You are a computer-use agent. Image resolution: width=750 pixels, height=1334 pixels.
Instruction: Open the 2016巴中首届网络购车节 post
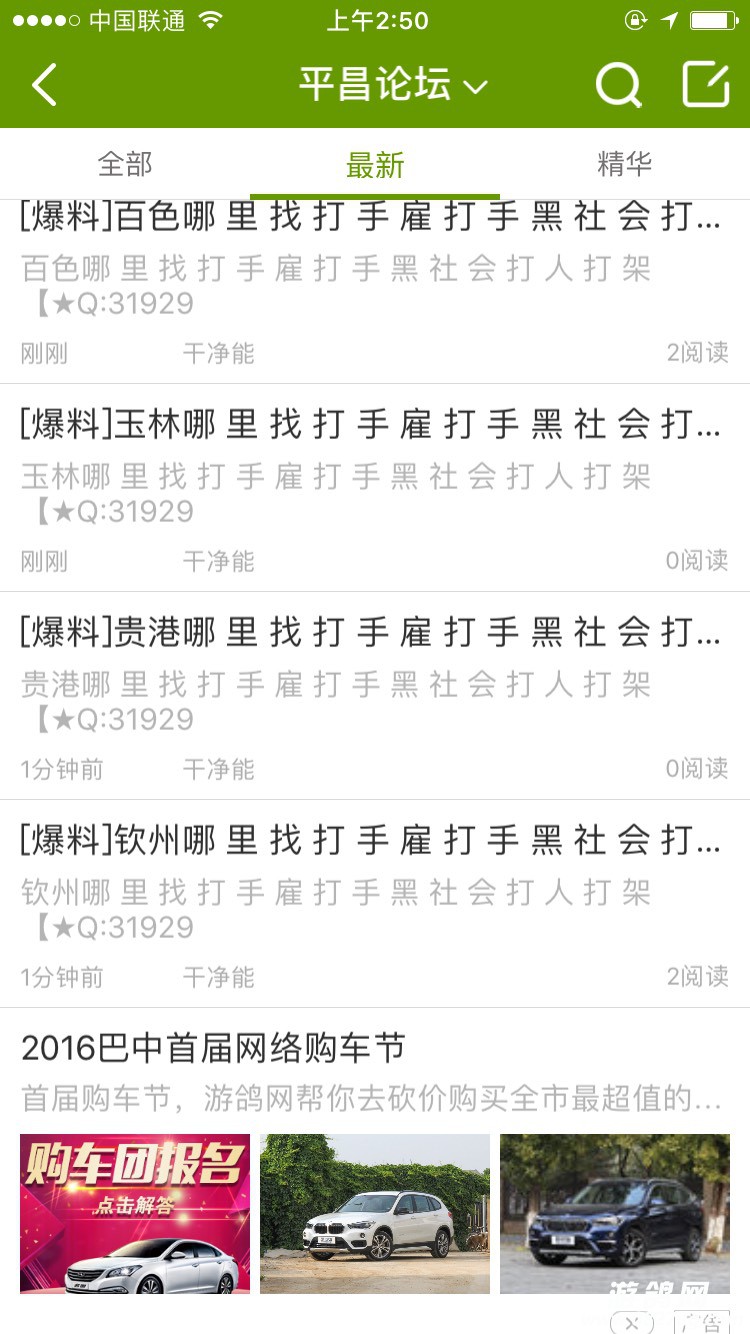point(213,1048)
